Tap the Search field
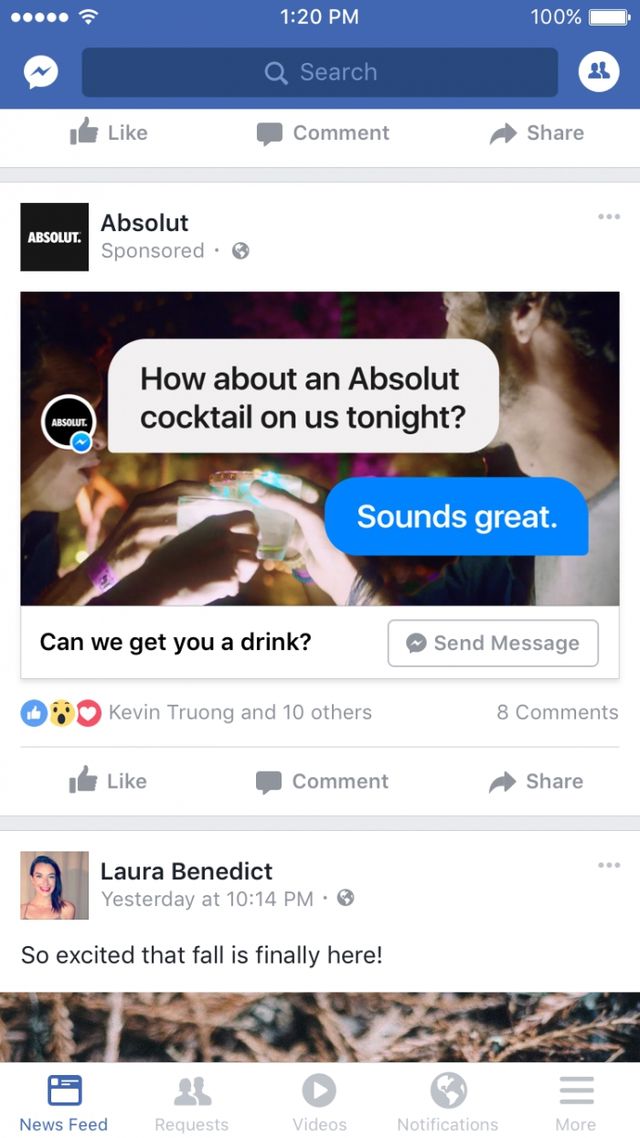This screenshot has height=1138, width=640. [320, 72]
